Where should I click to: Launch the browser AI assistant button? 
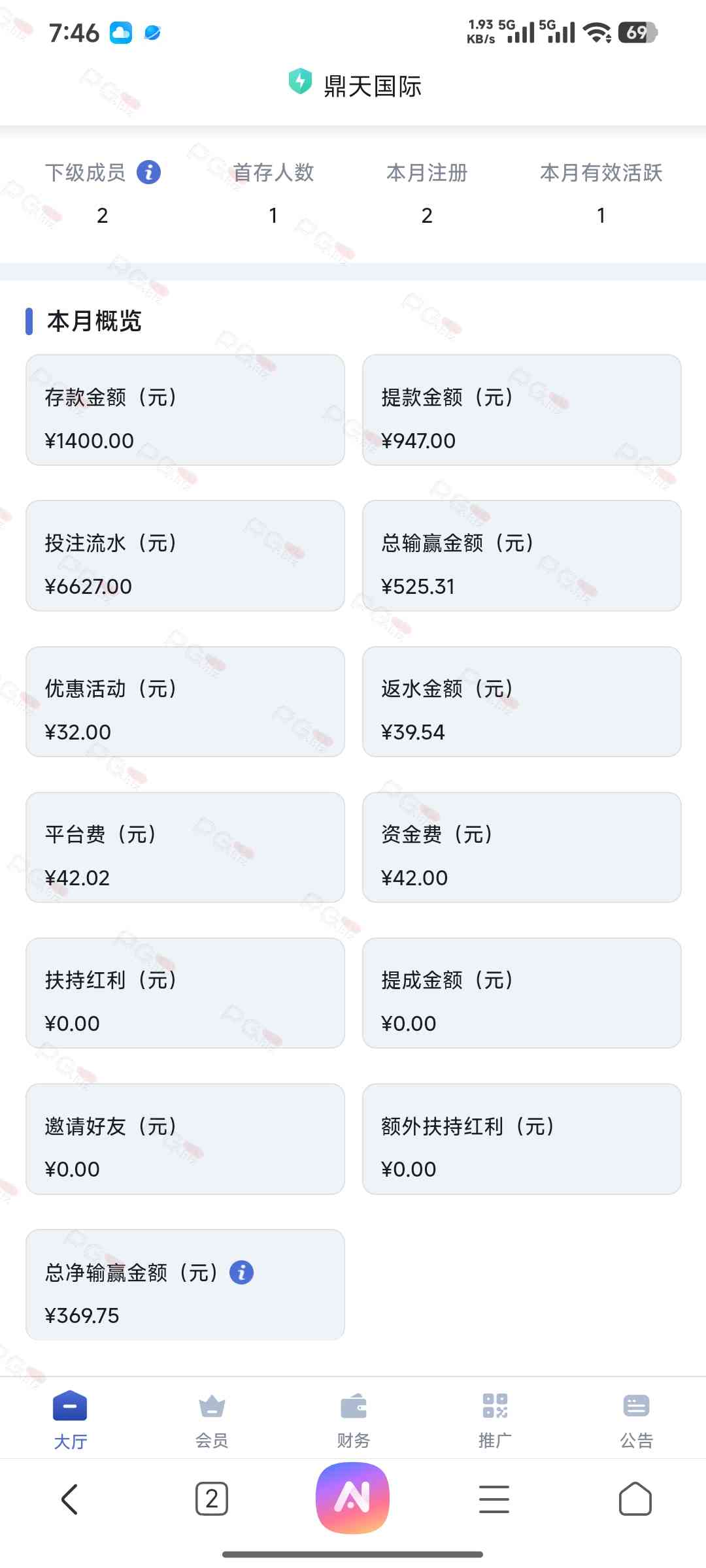click(x=352, y=1497)
